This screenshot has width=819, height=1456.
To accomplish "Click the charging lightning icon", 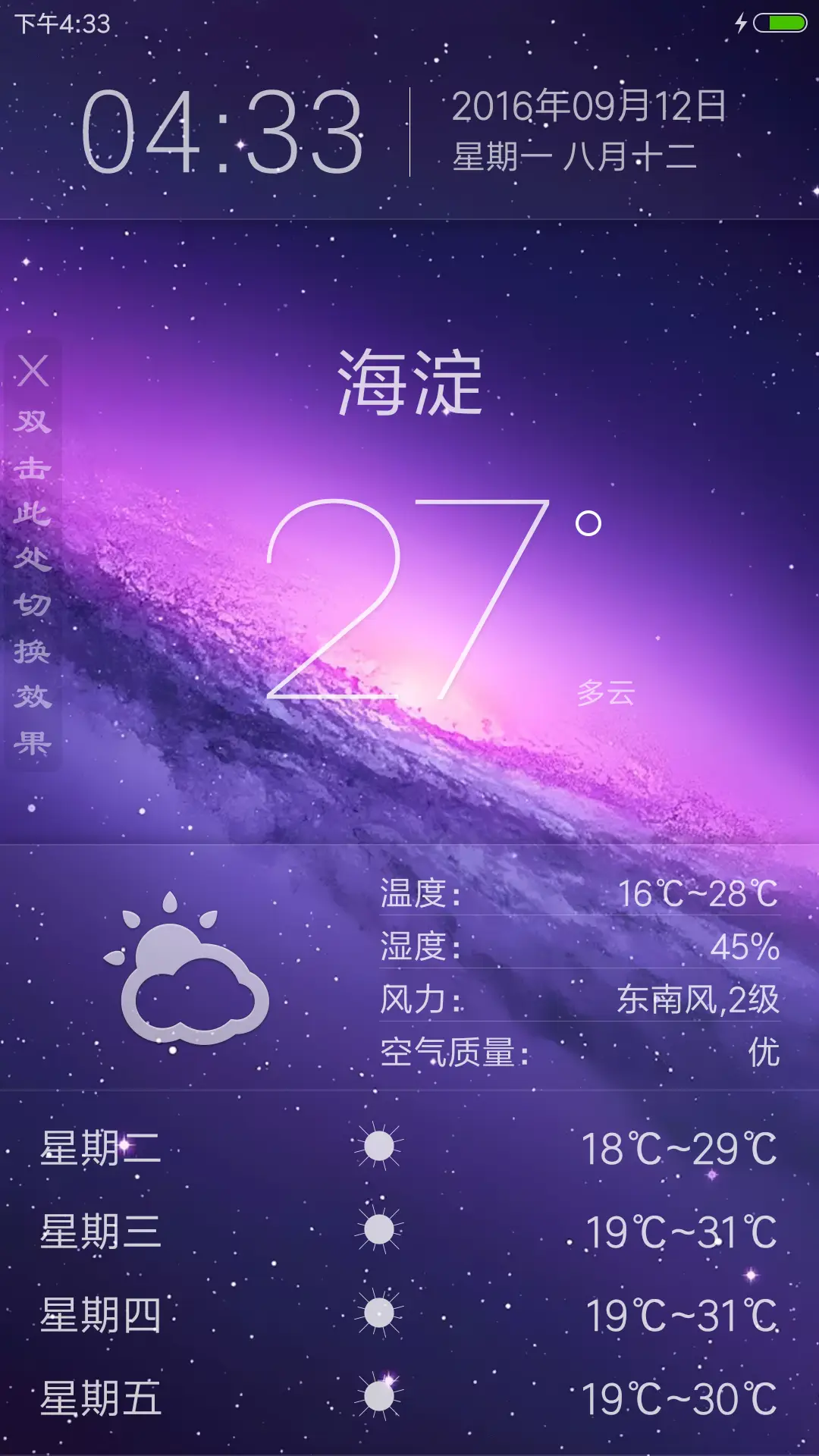I will pyautogui.click(x=739, y=23).
